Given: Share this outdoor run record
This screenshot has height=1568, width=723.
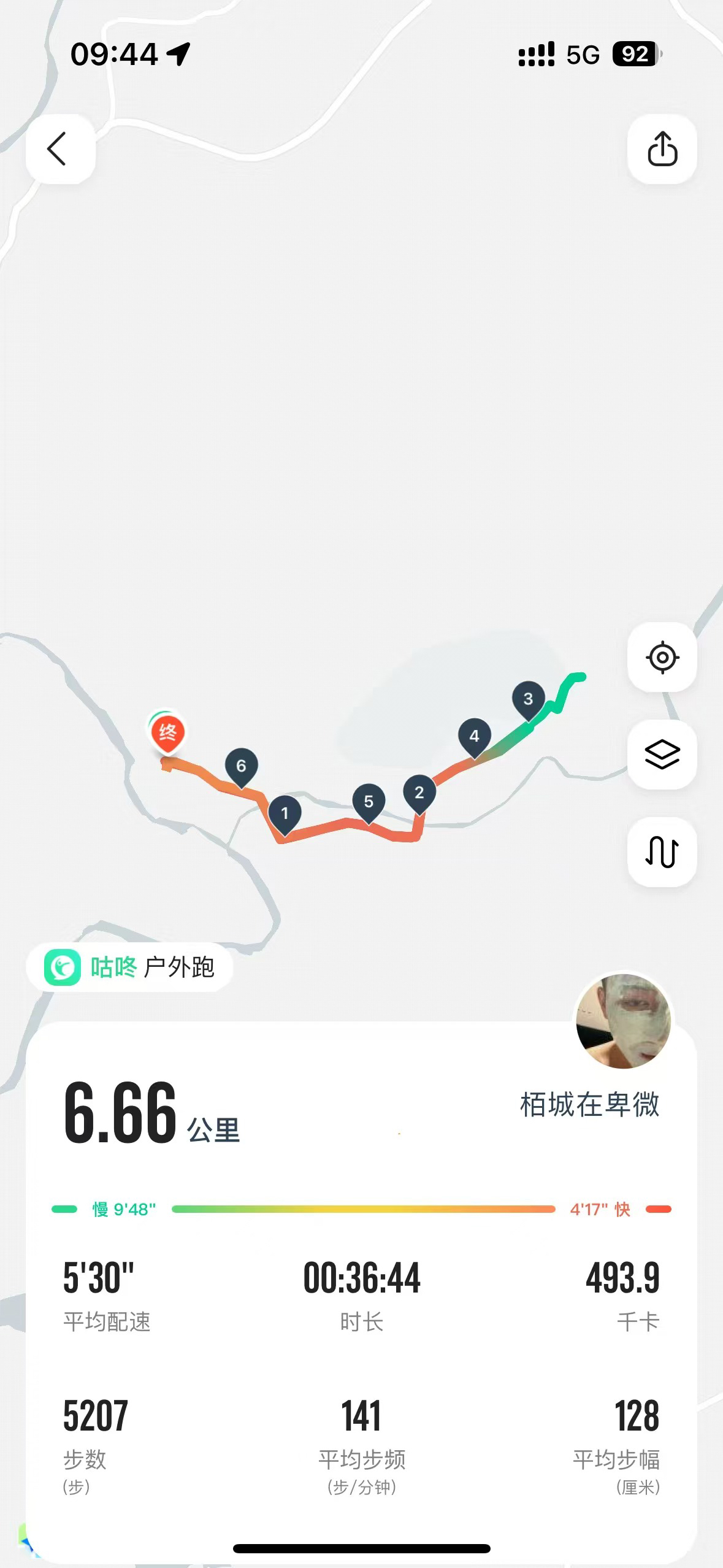Looking at the screenshot, I should tap(662, 149).
